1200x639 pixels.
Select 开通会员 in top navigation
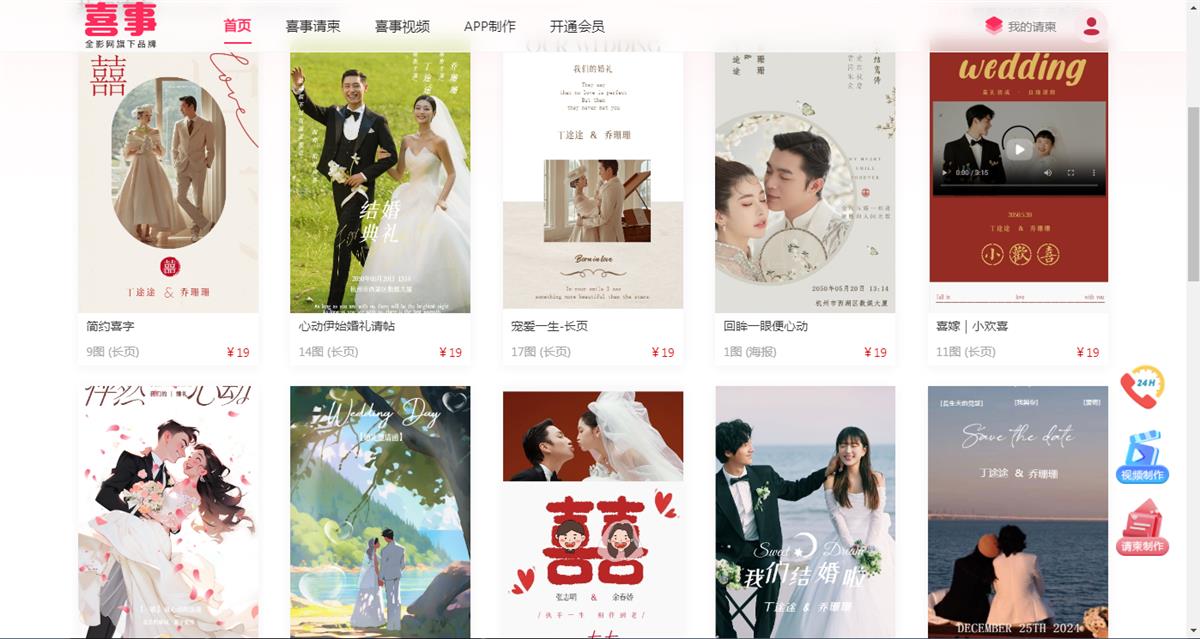pos(577,27)
